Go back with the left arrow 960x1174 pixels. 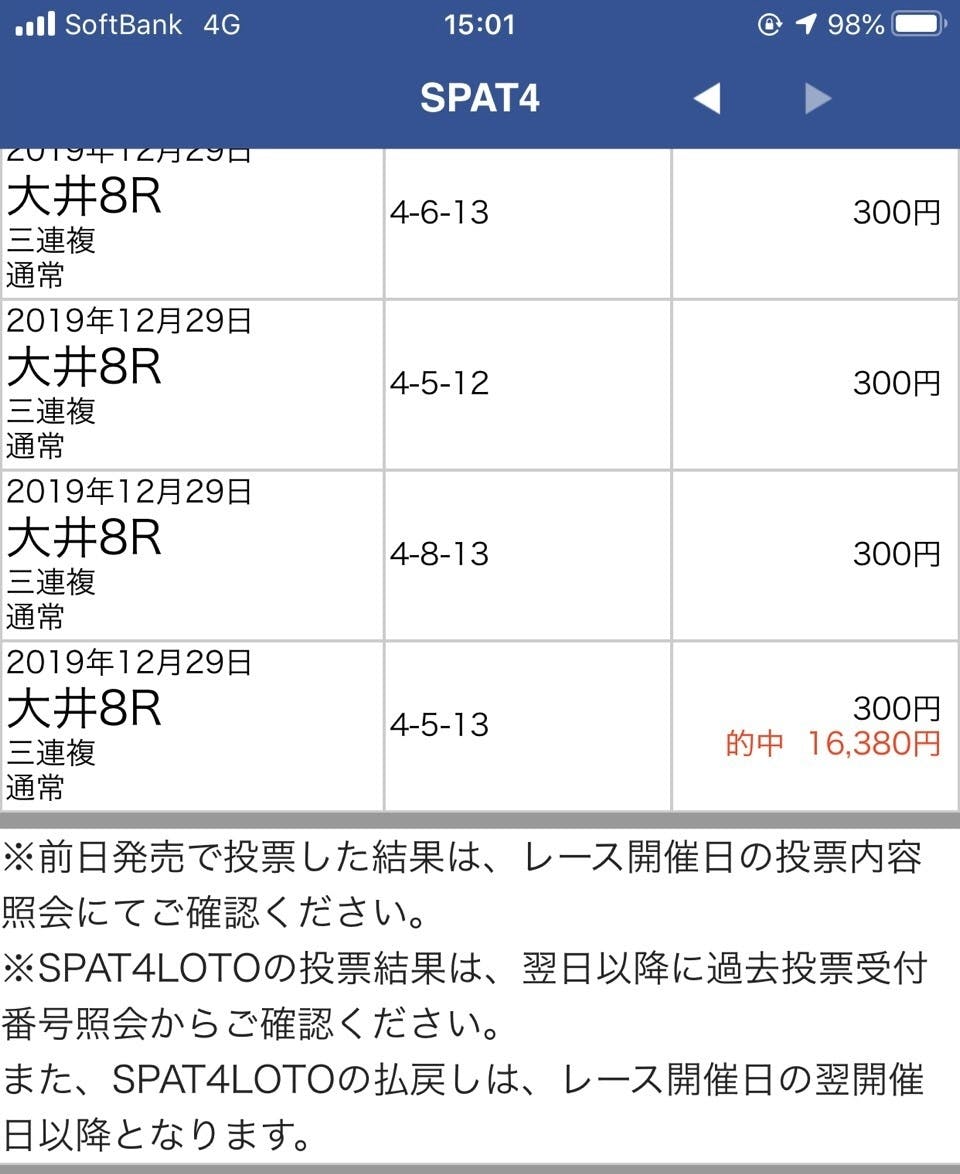tap(707, 98)
